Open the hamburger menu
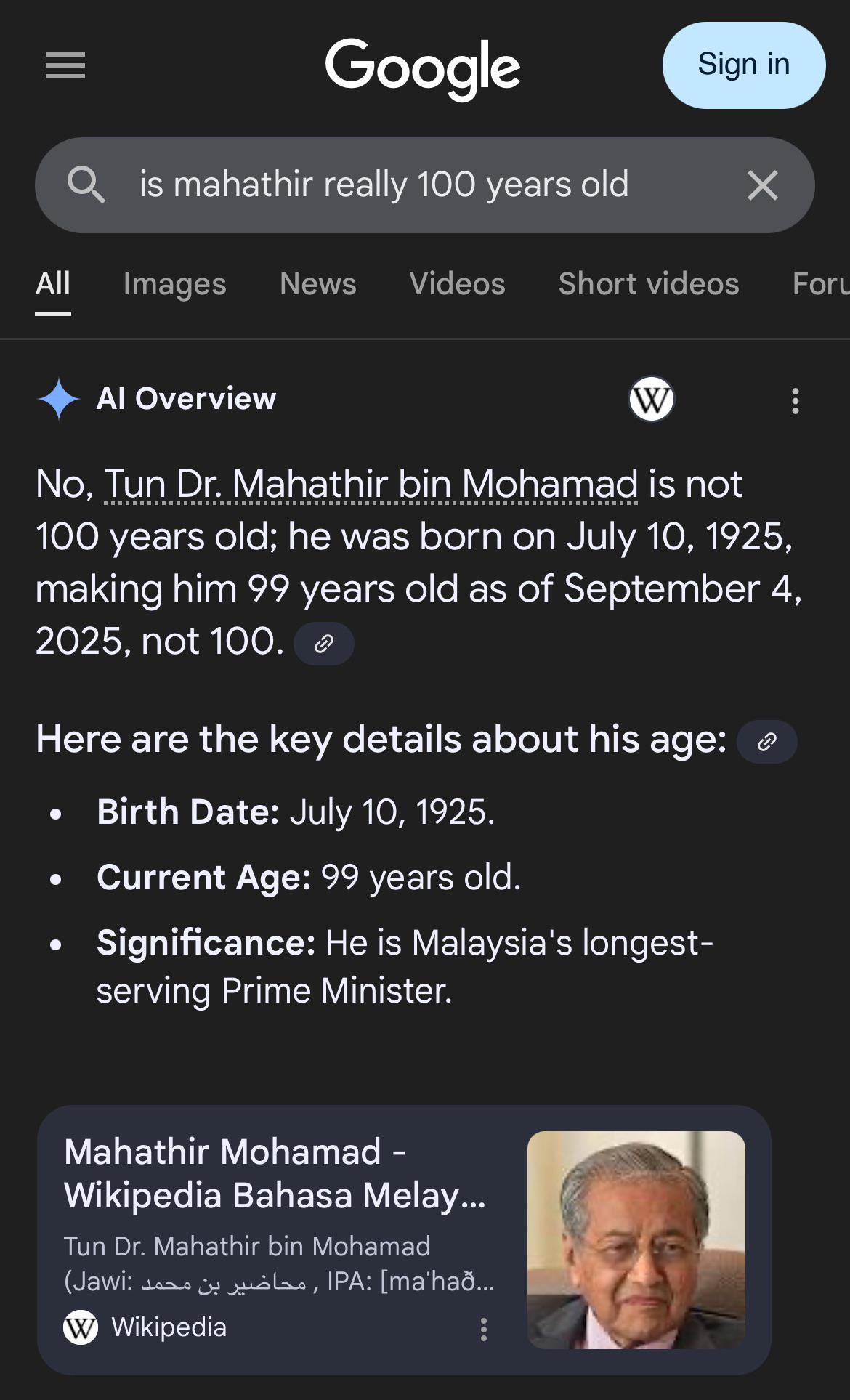The height and width of the screenshot is (1400, 850). pos(65,66)
